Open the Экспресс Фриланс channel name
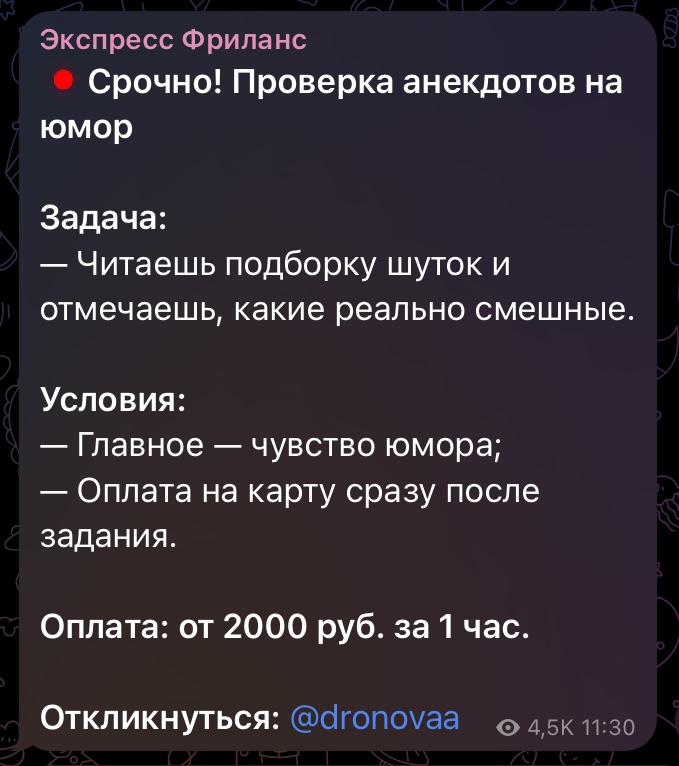679x766 pixels. pos(173,41)
